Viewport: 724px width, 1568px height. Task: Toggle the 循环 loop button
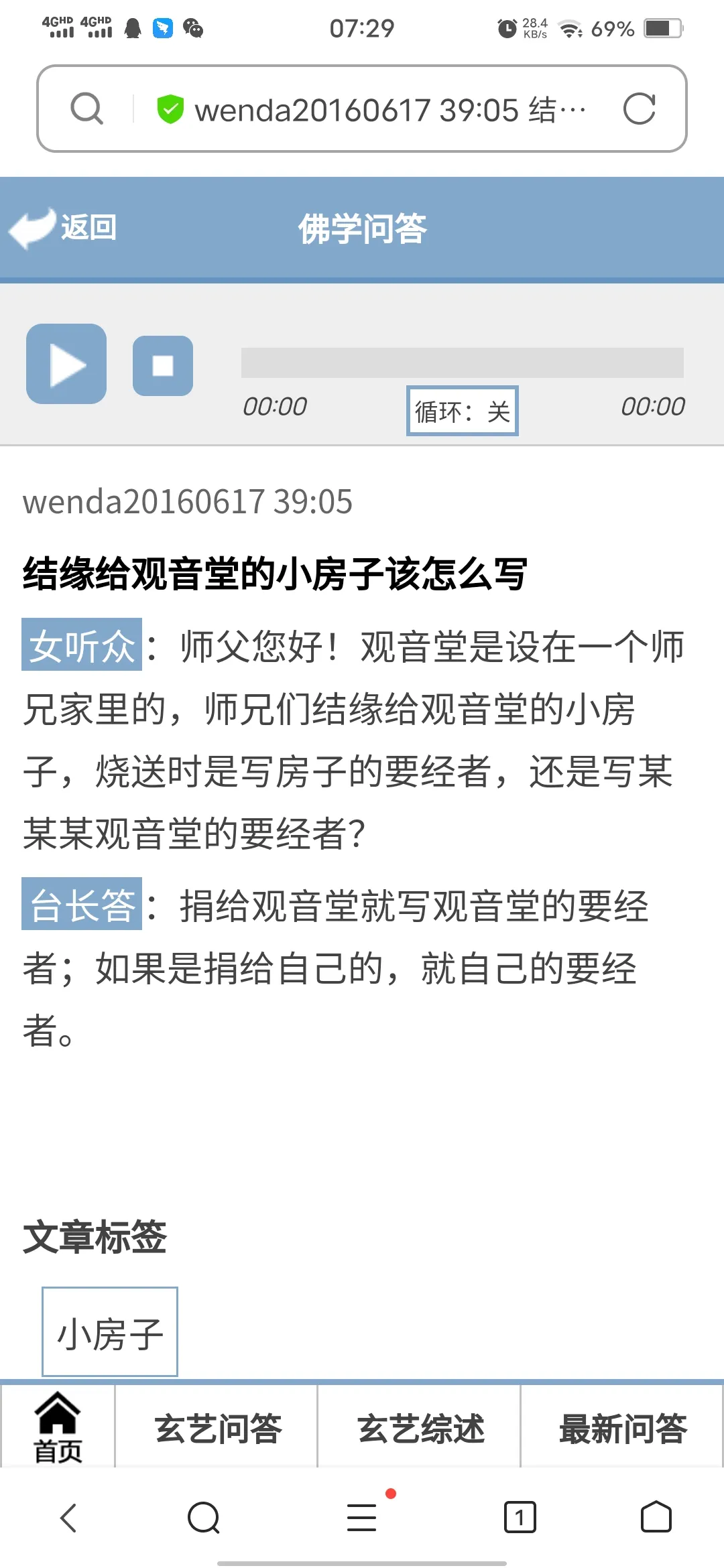click(x=463, y=411)
